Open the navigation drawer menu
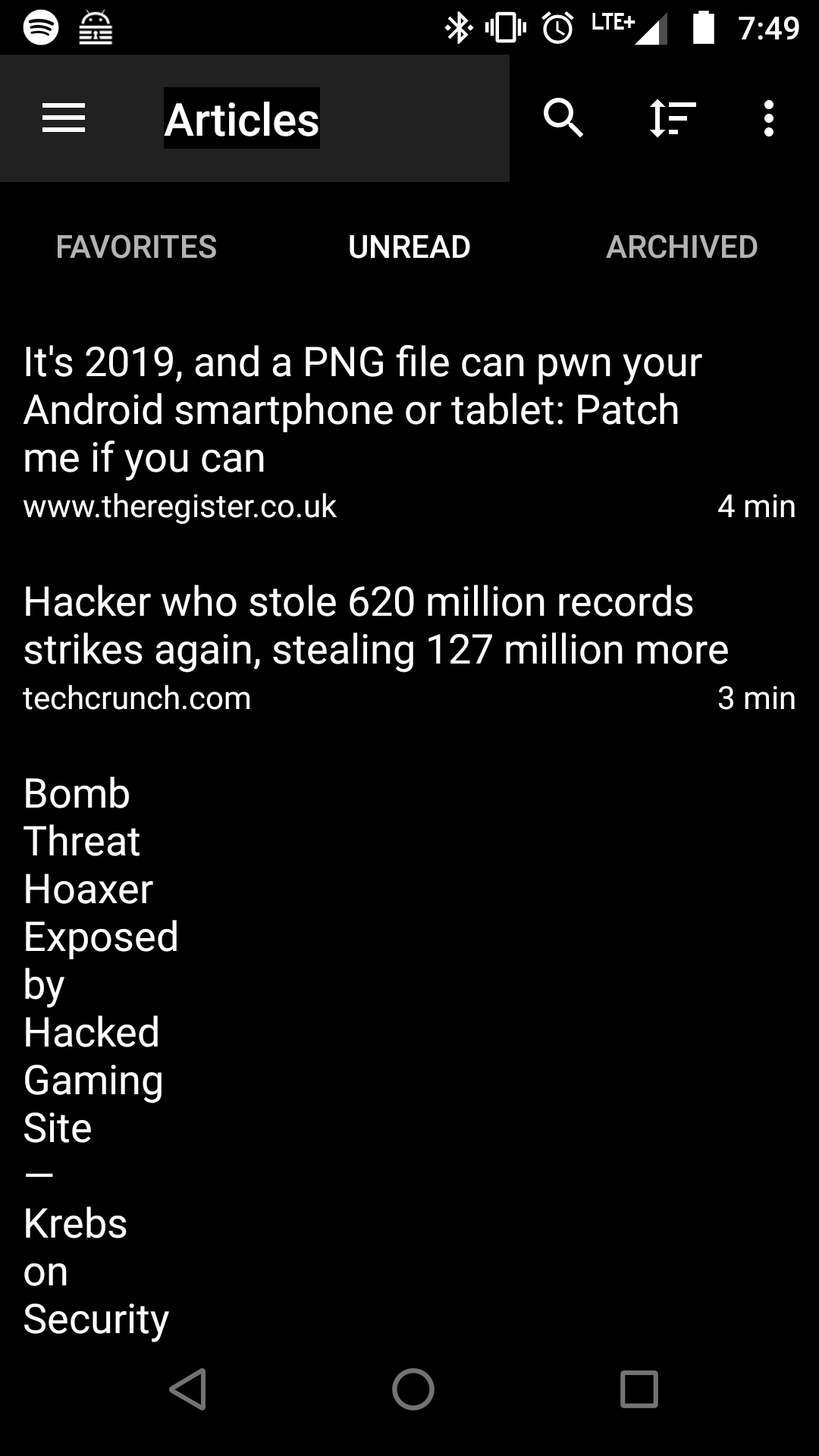Image resolution: width=819 pixels, height=1456 pixels. coord(64,118)
